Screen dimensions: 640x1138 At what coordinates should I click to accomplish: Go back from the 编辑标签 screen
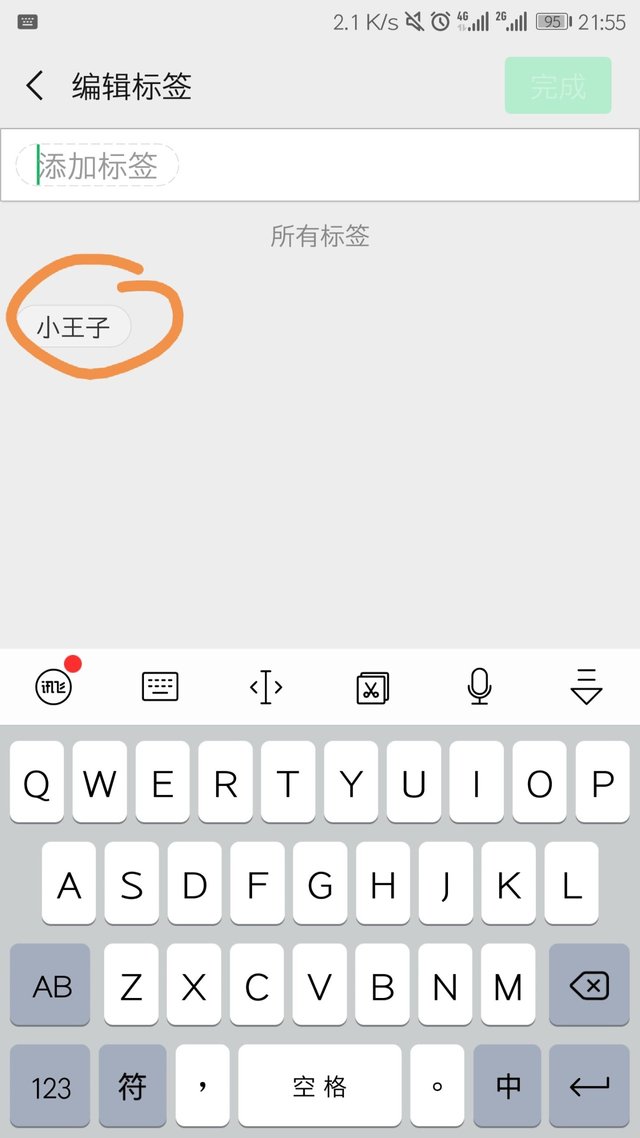[35, 86]
